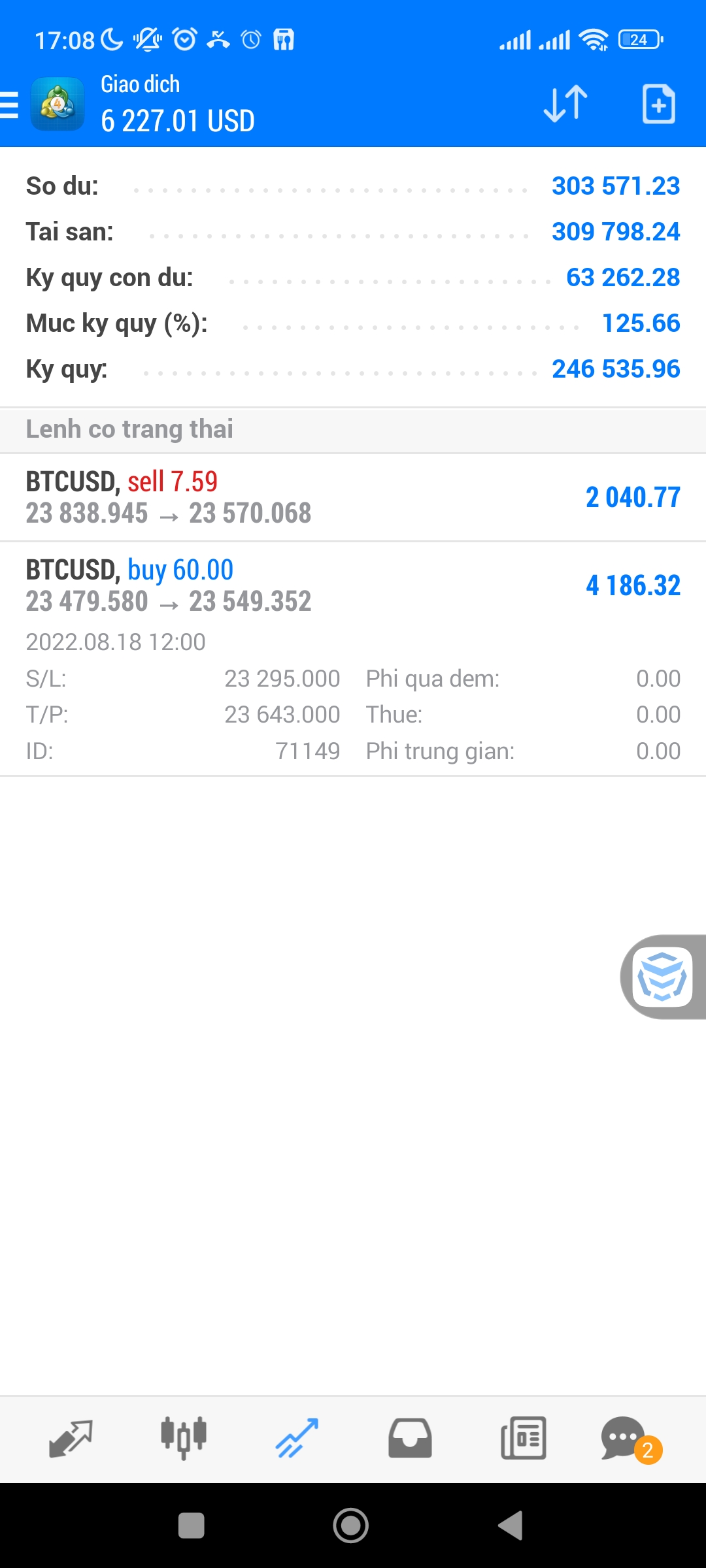Image resolution: width=706 pixels, height=1568 pixels.
Task: Select the Trade tab
Action: pyautogui.click(x=297, y=1439)
